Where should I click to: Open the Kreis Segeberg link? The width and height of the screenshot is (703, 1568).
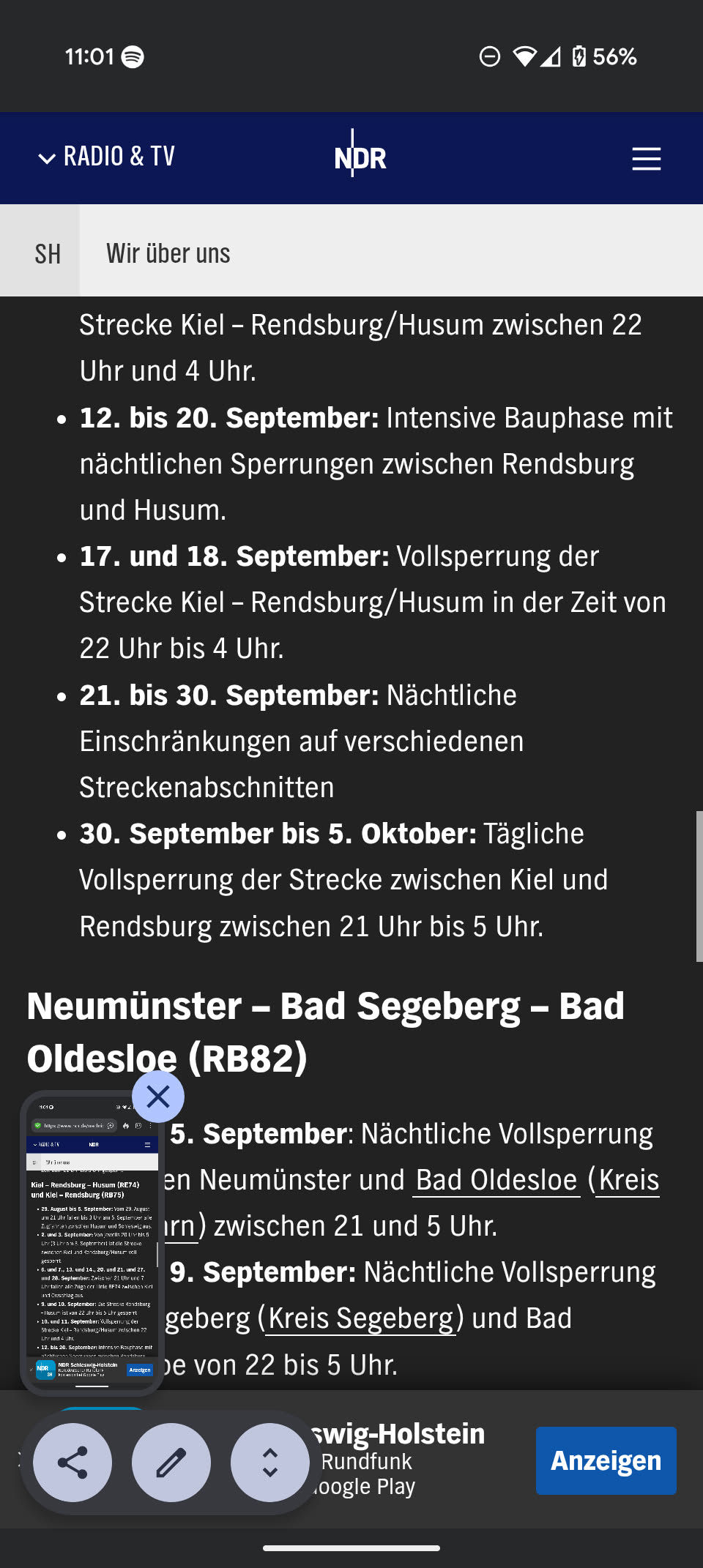(x=361, y=1318)
